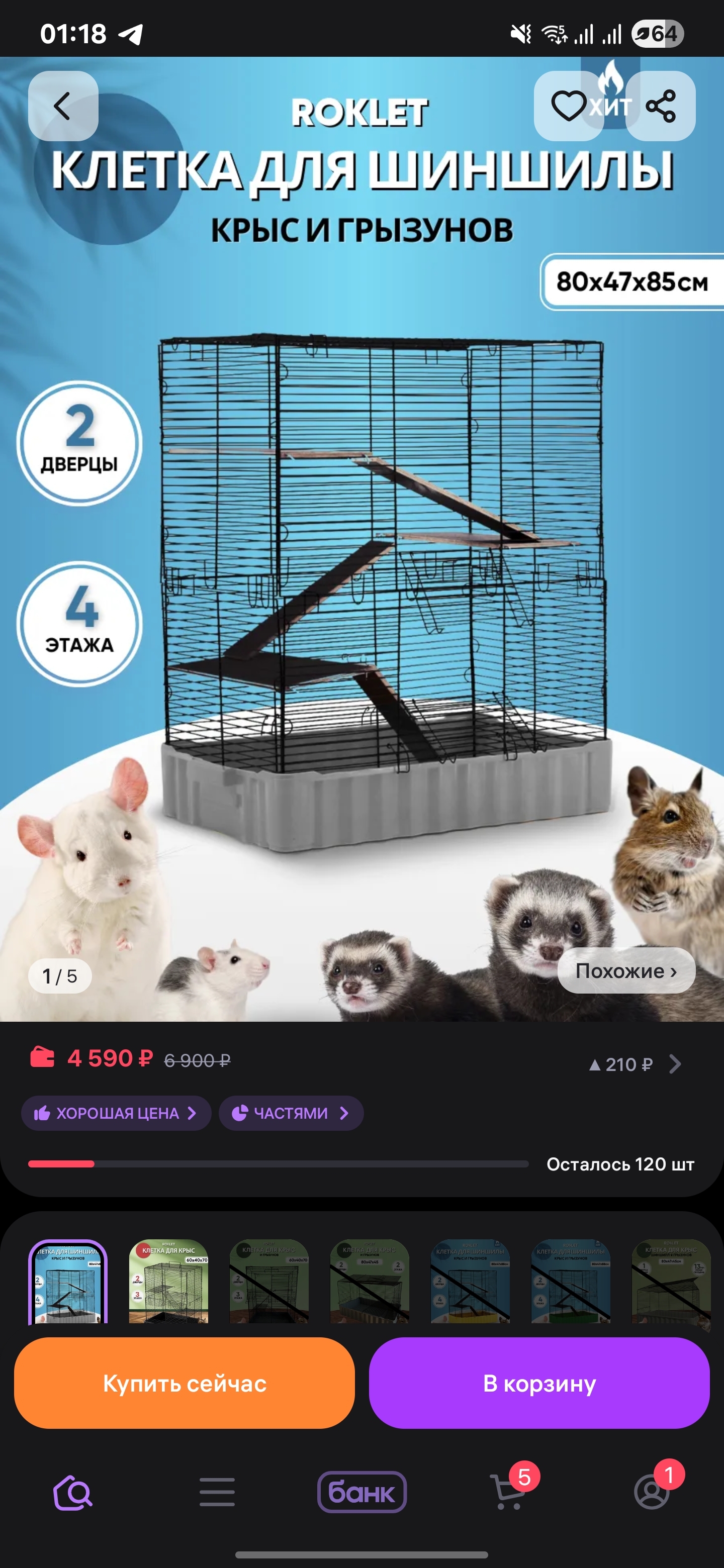The image size is (724, 1568).
Task: Open the profile tab
Action: point(652,1493)
